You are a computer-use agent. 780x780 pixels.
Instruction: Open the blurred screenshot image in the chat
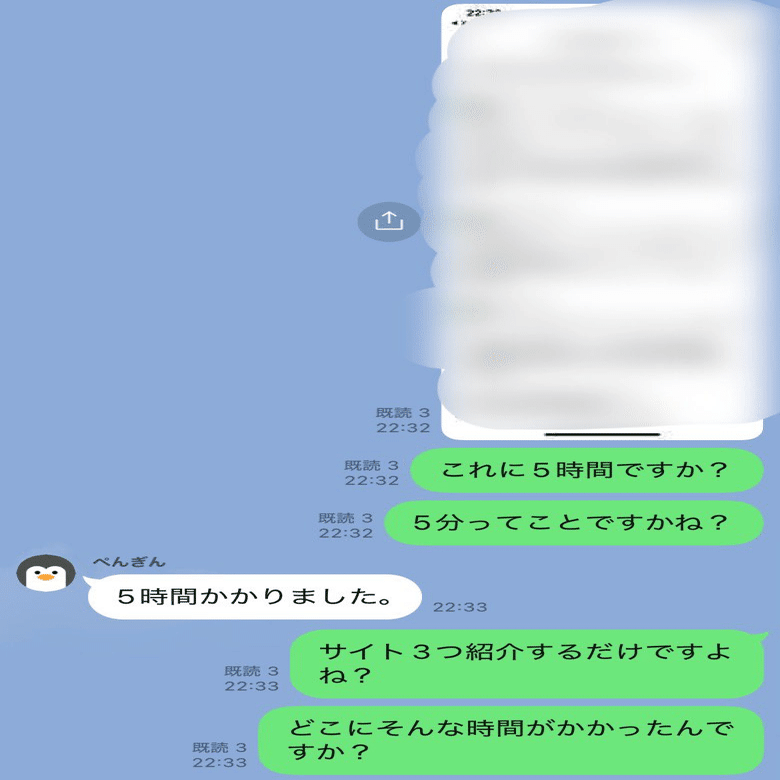600,220
